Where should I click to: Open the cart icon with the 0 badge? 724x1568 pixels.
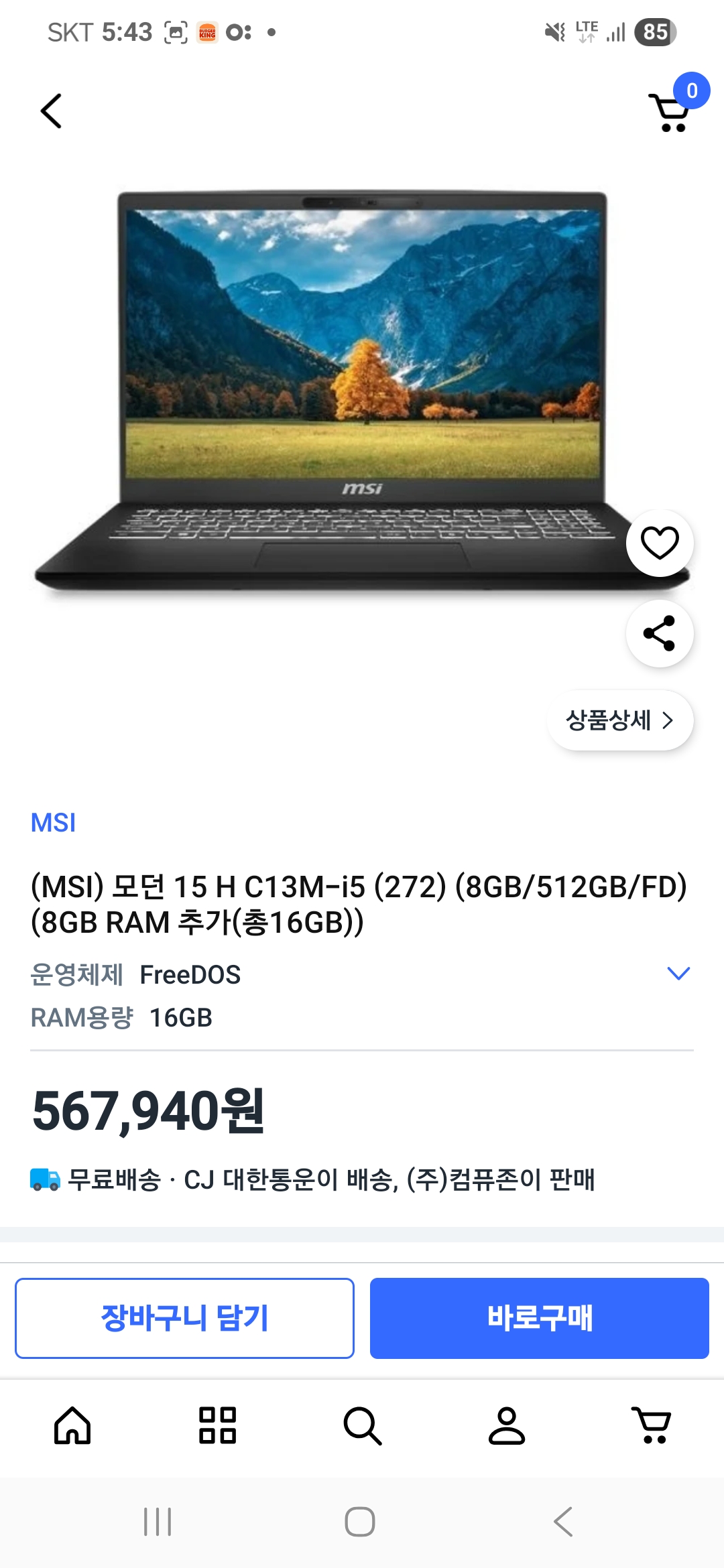pos(673,107)
